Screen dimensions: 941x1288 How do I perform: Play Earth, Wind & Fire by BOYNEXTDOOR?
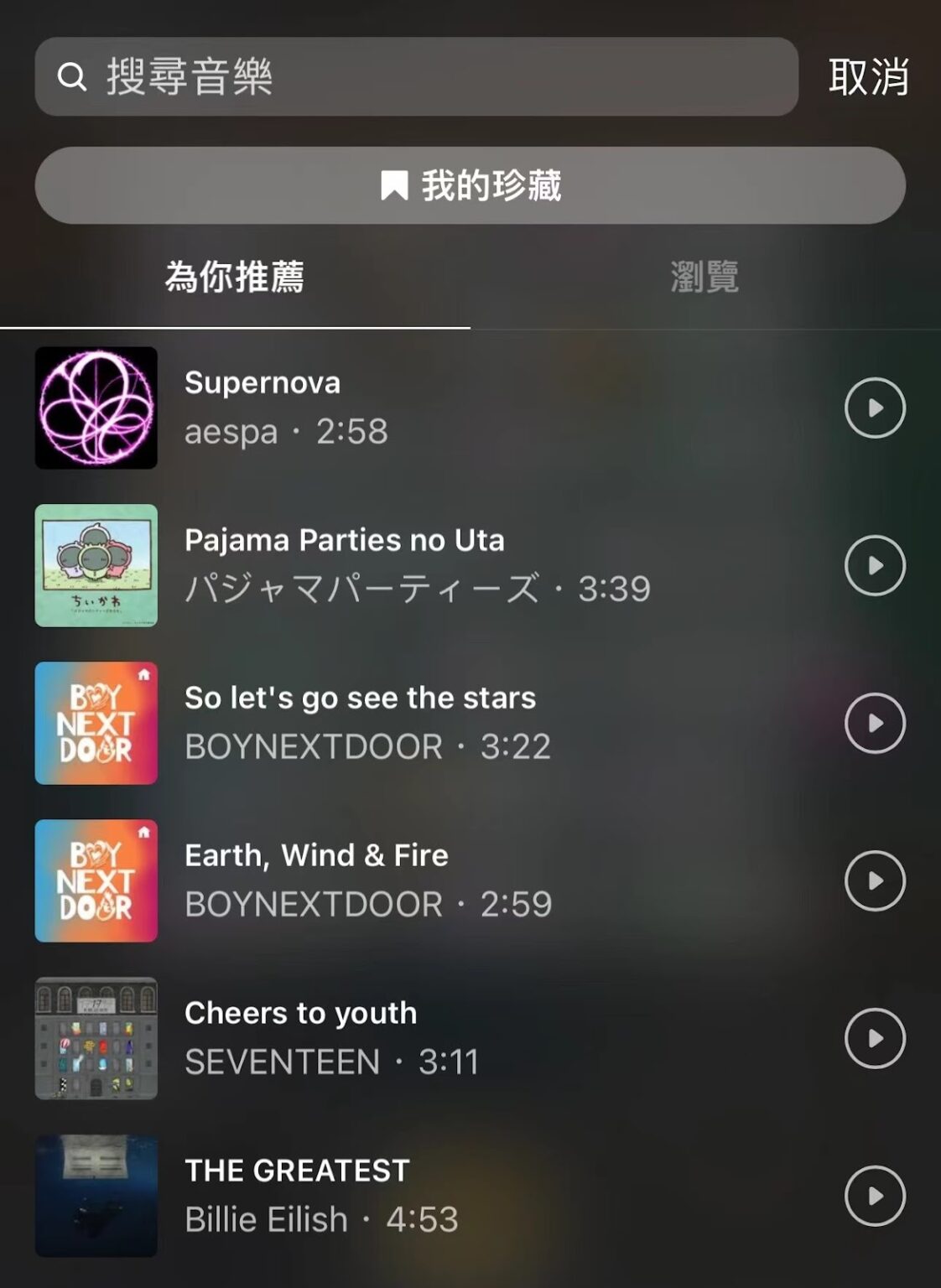[x=875, y=880]
